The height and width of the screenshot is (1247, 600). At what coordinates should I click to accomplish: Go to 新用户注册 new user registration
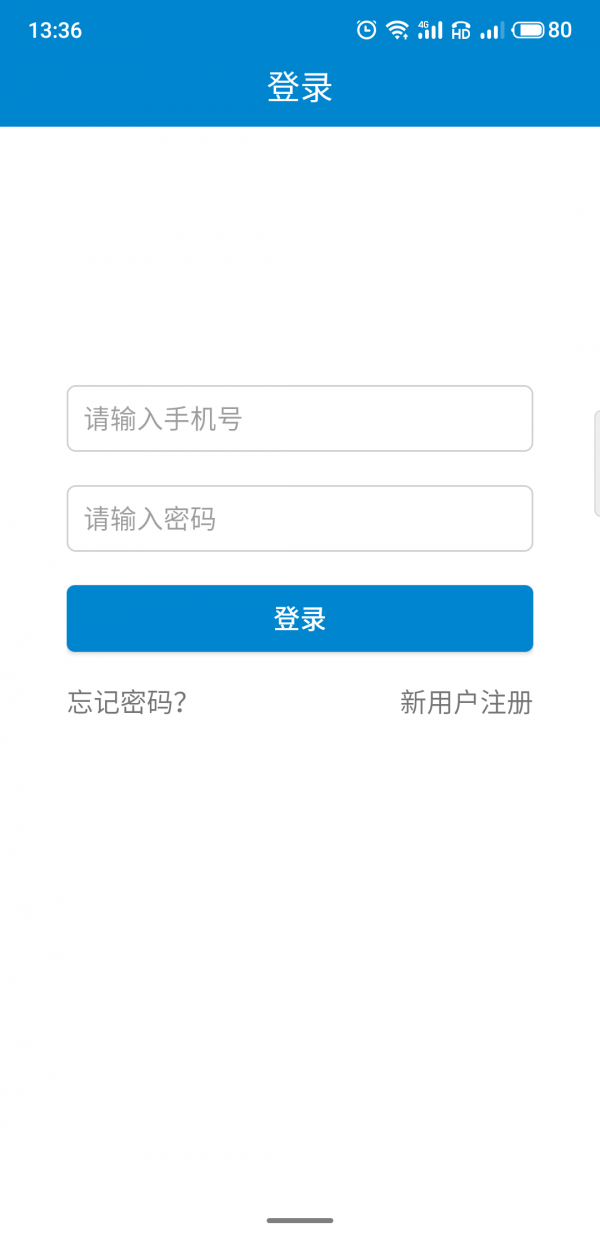(x=466, y=703)
